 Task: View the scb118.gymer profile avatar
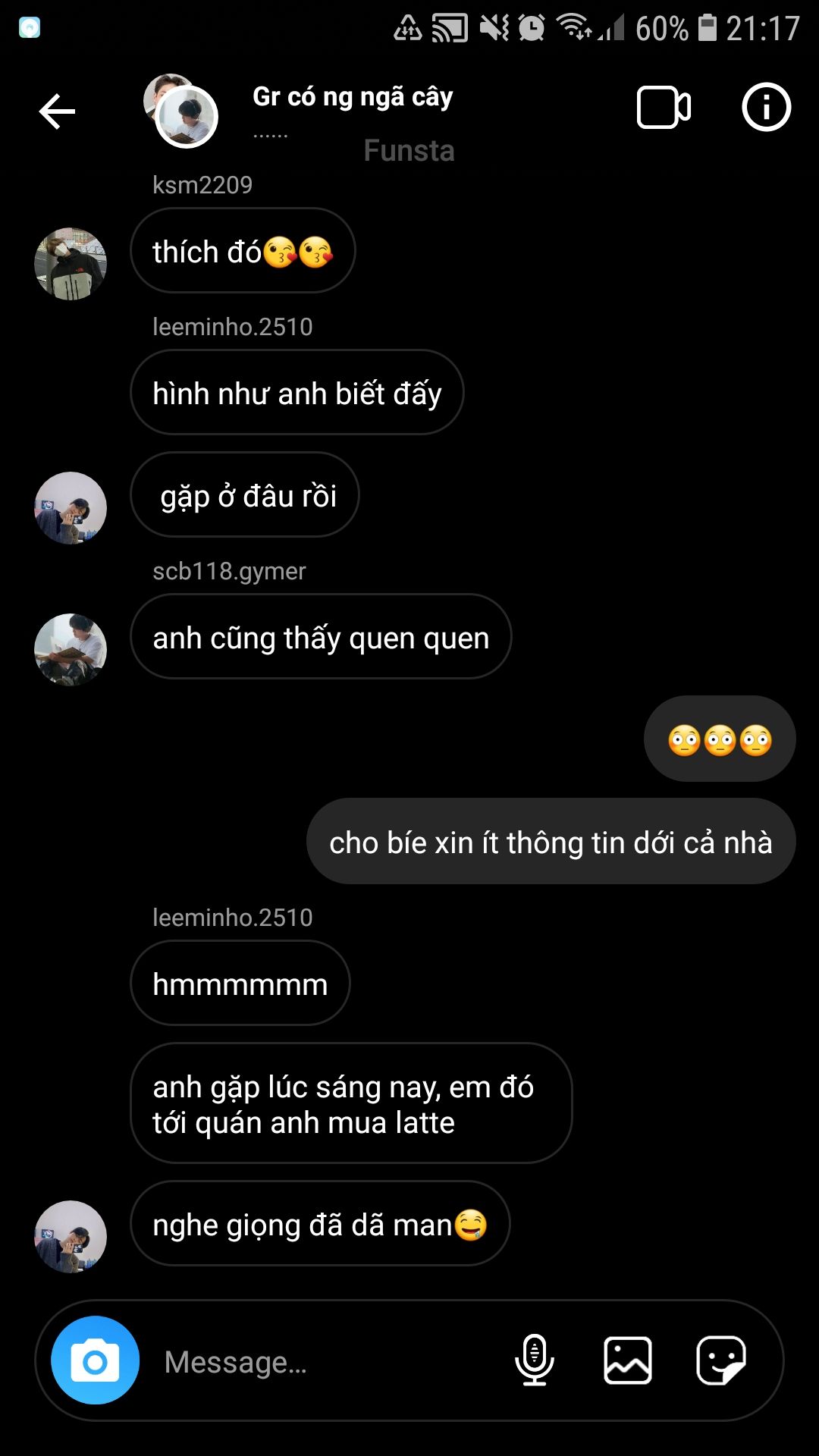(x=71, y=650)
